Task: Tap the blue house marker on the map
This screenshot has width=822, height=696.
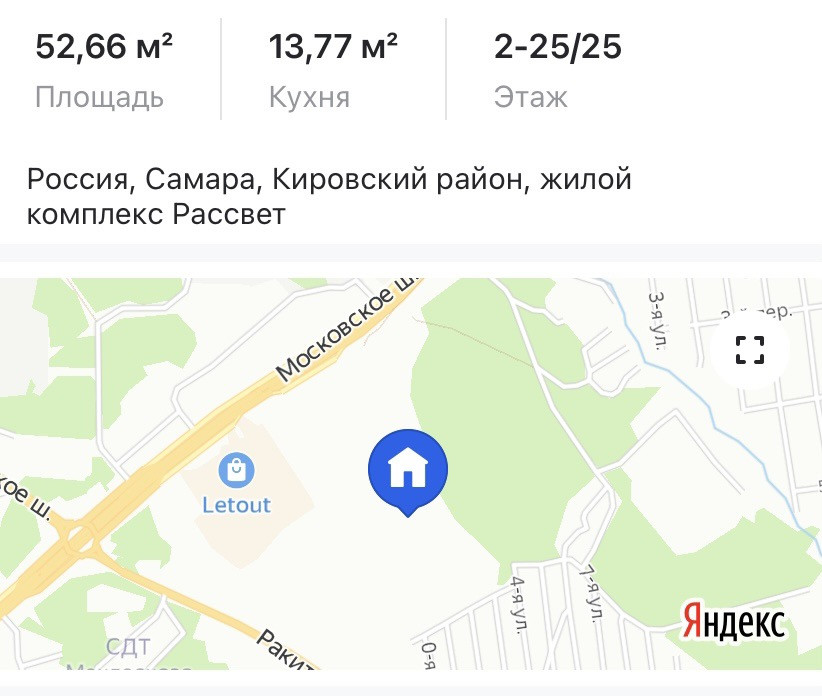Action: 408,468
